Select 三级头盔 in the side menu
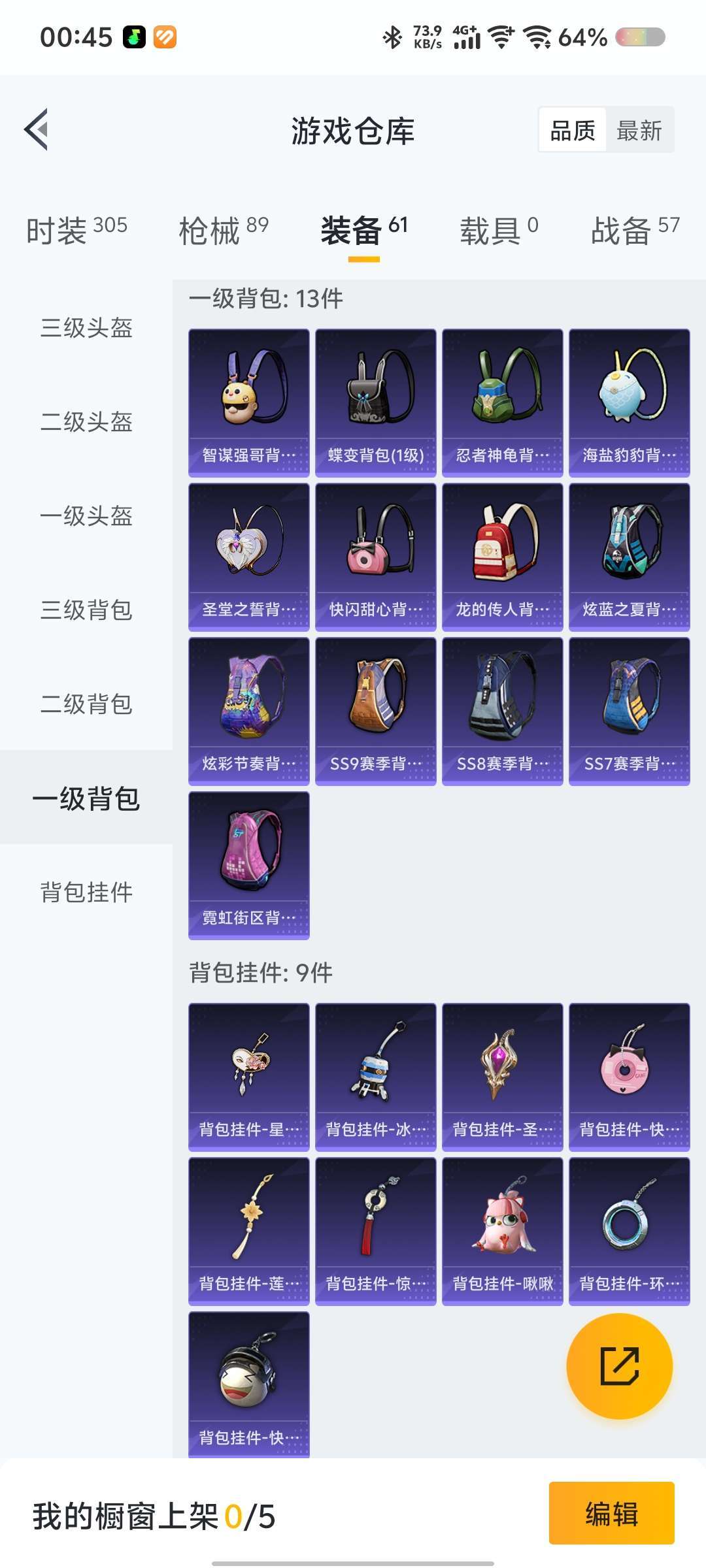This screenshot has width=706, height=1568. 86,327
